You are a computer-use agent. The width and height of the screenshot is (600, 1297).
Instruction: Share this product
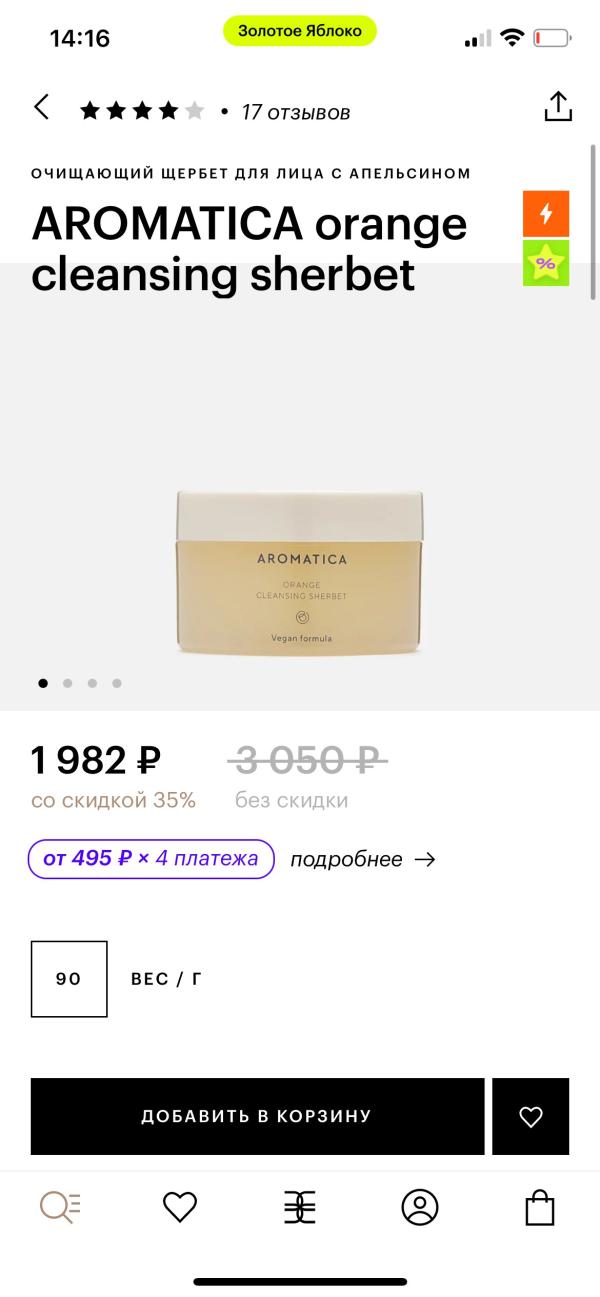pos(557,108)
